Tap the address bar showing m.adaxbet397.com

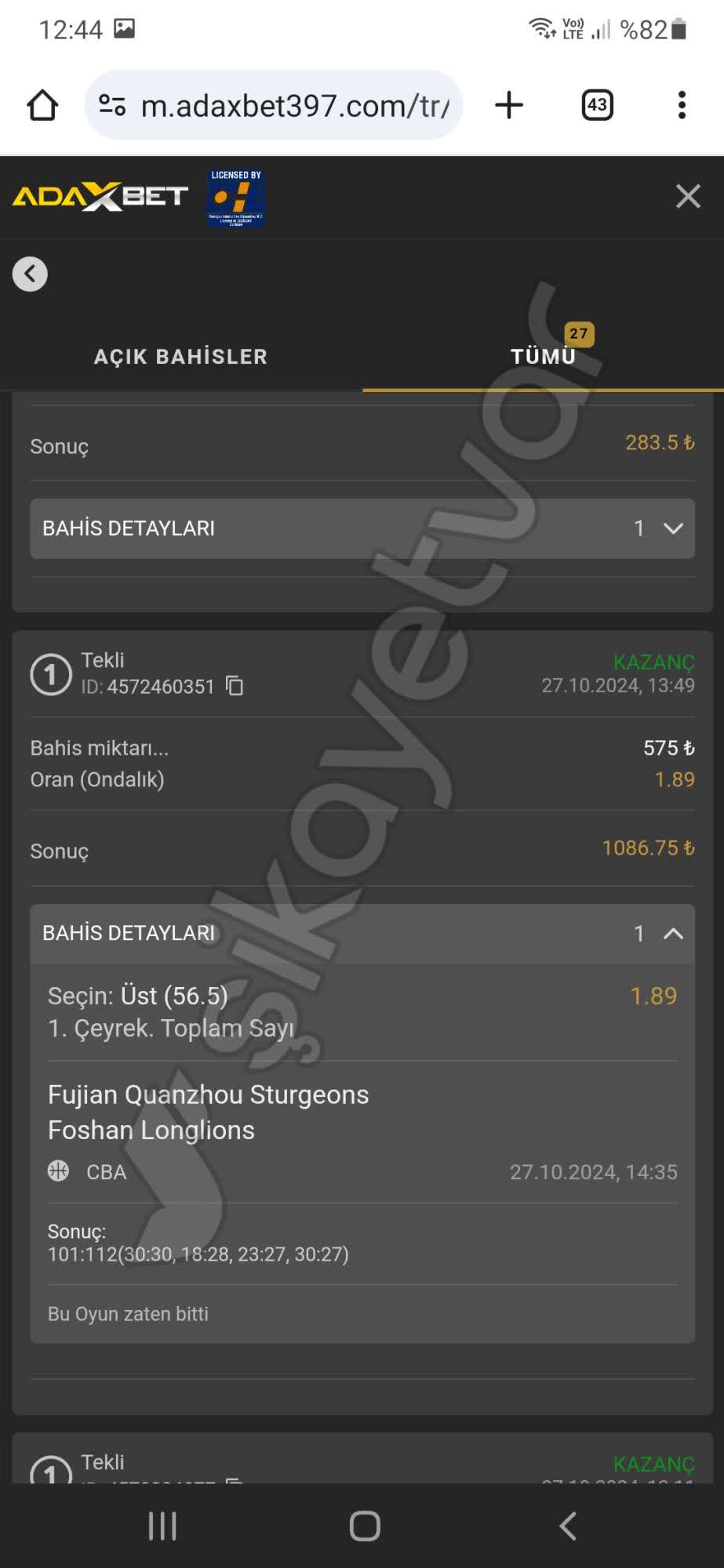pyautogui.click(x=275, y=105)
